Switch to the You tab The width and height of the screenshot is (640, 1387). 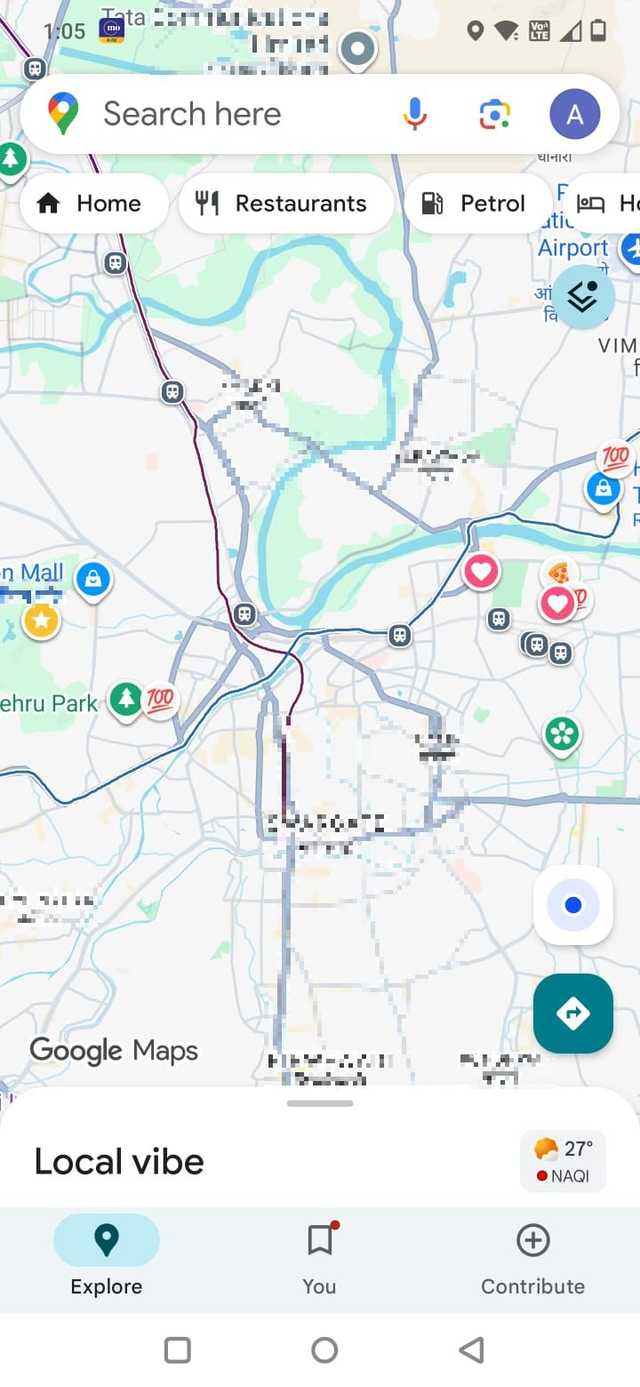pyautogui.click(x=319, y=1258)
